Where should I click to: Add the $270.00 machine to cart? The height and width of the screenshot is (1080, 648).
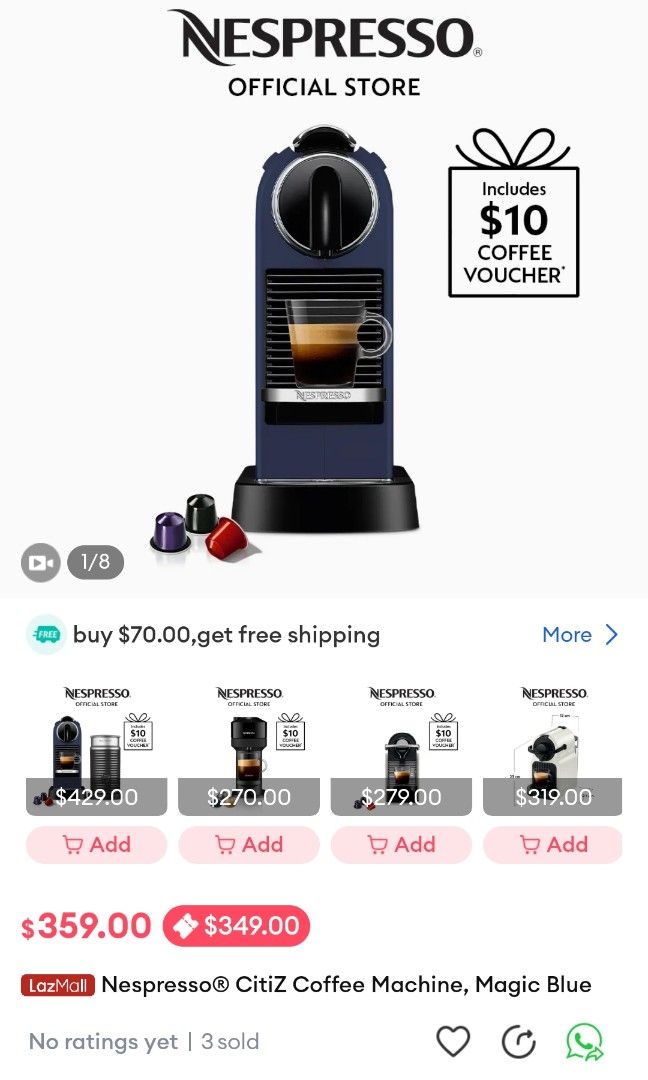click(249, 845)
